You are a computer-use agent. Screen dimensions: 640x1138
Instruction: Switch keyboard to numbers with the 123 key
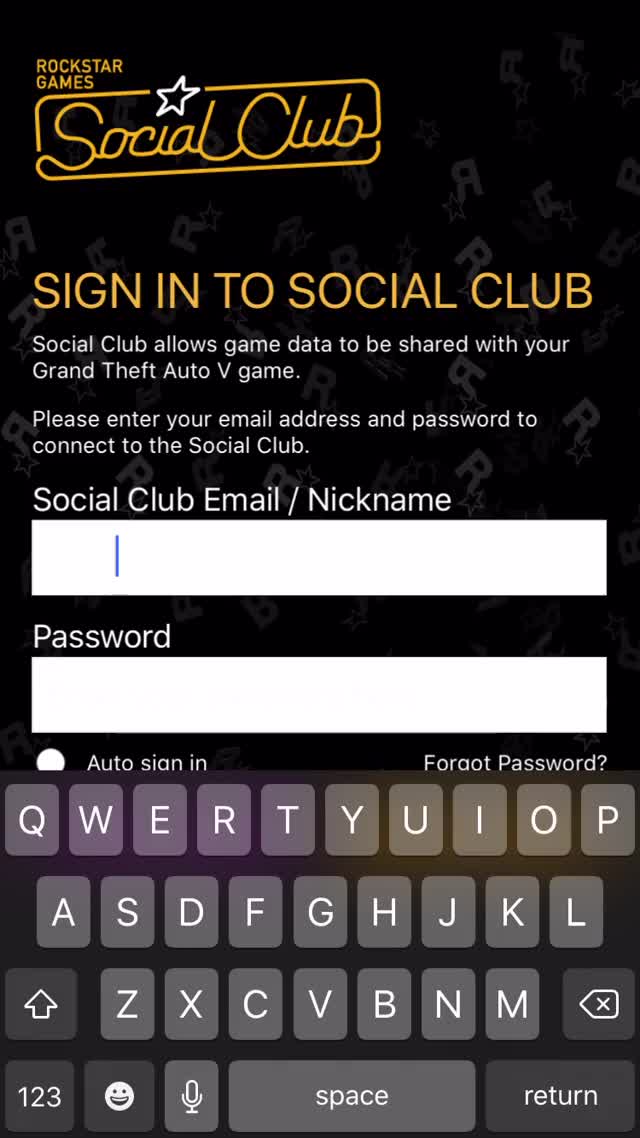point(40,1096)
